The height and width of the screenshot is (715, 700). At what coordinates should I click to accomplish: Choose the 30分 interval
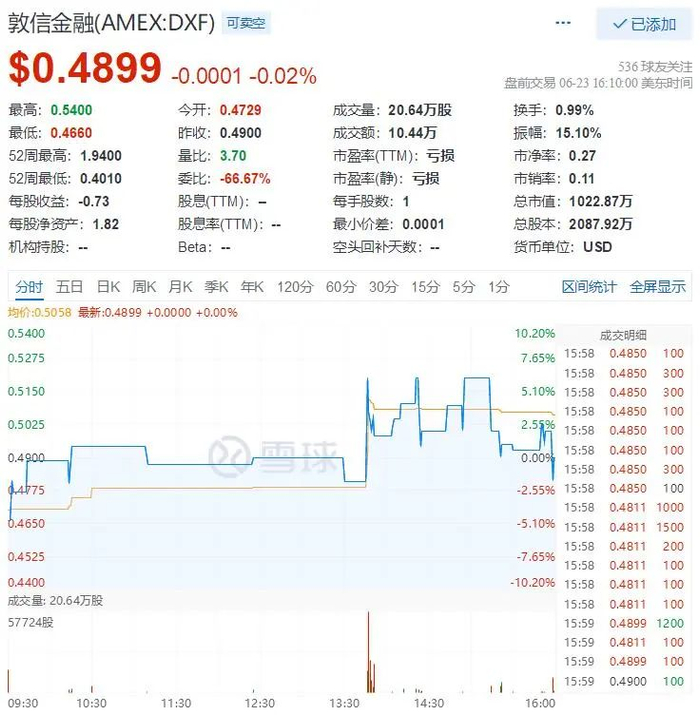click(x=383, y=287)
